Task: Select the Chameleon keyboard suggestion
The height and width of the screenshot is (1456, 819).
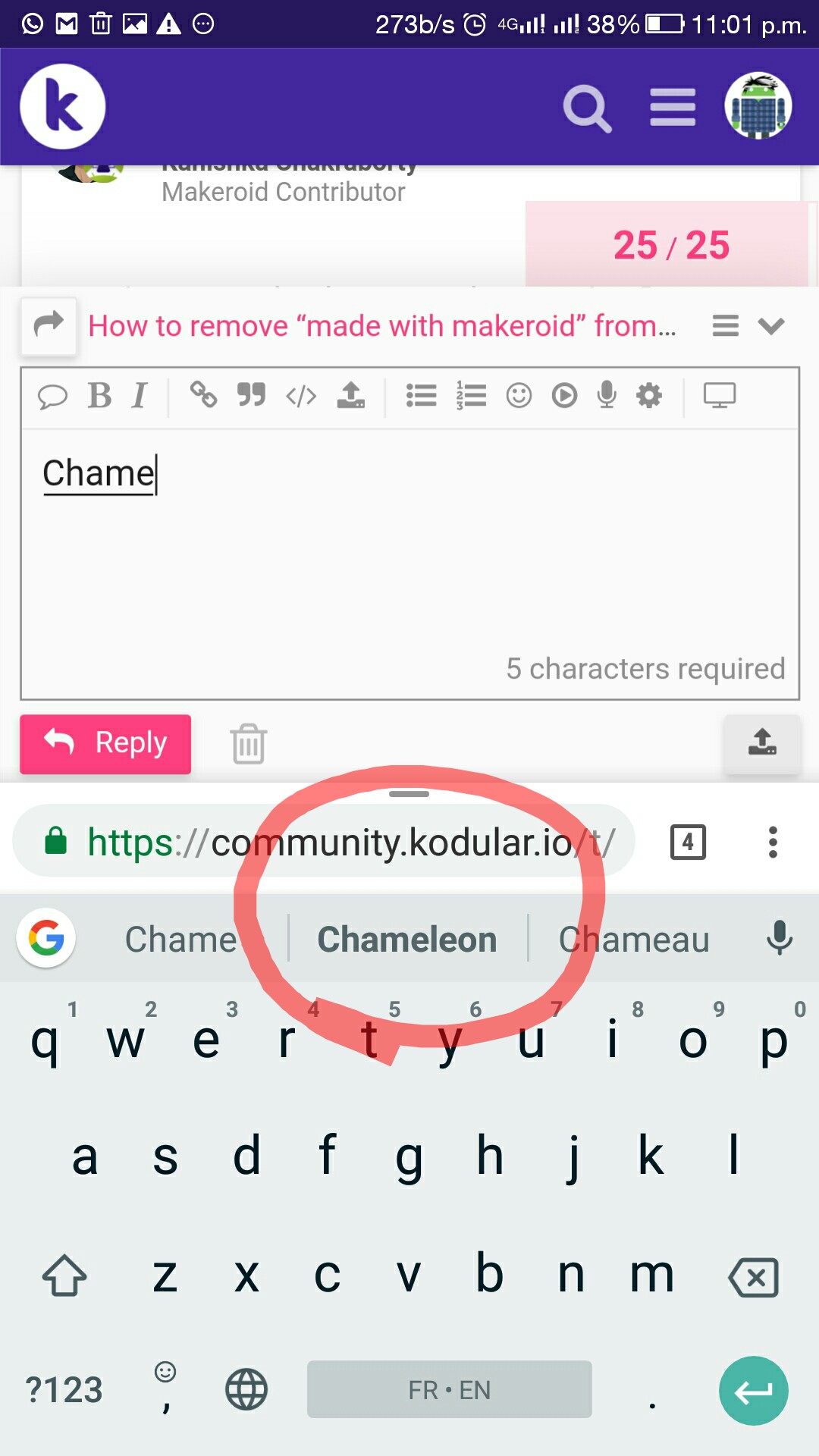Action: [x=407, y=940]
